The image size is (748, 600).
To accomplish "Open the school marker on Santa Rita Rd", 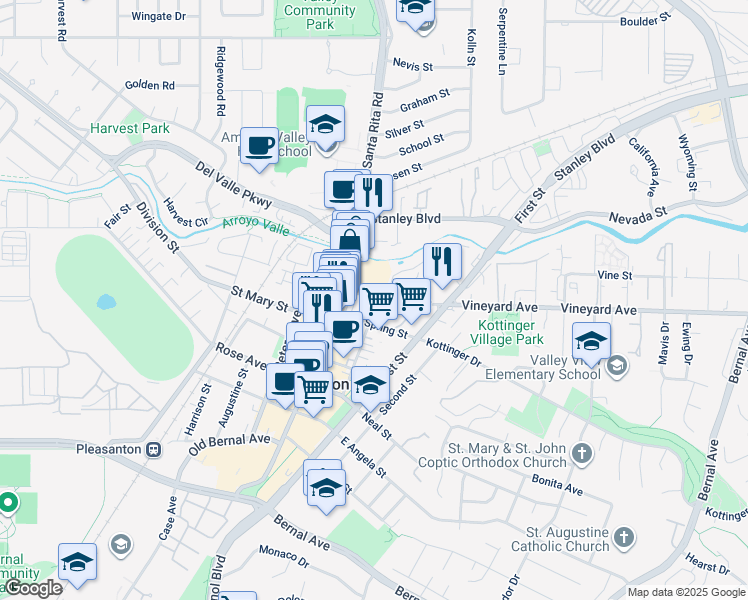I will coord(325,125).
